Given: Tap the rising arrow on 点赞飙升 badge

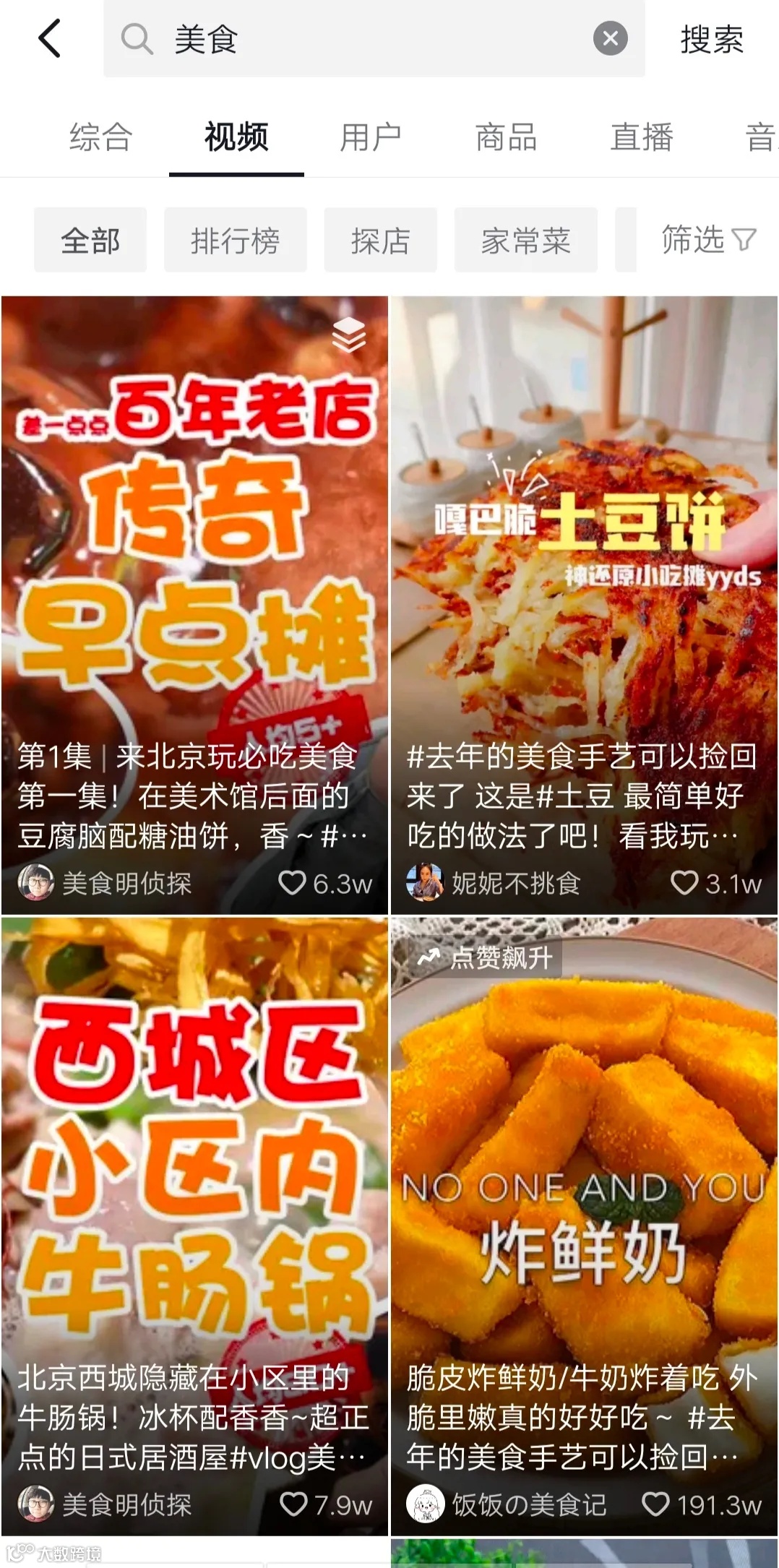Looking at the screenshot, I should click(431, 957).
